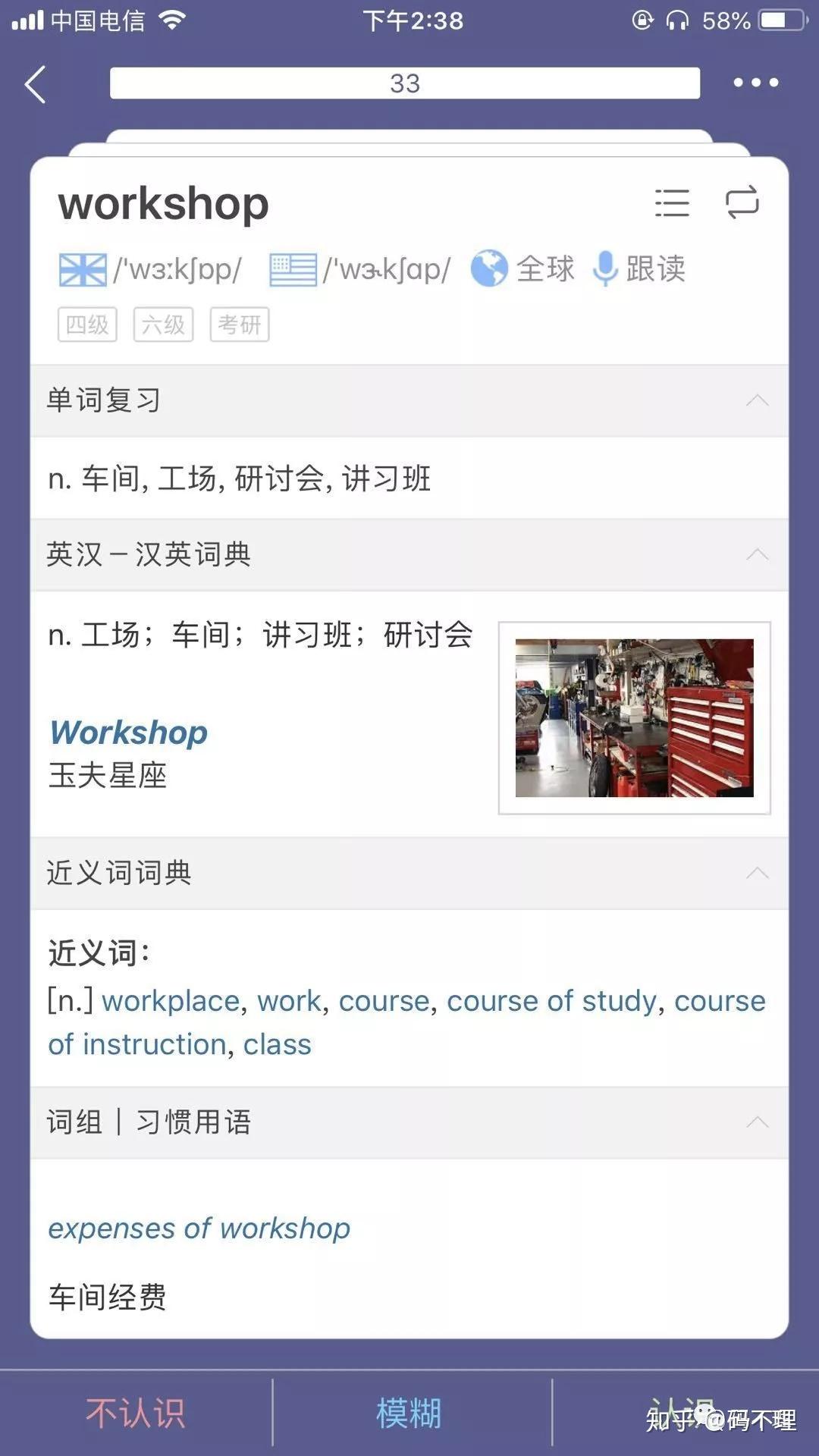Look up the synonym workplace

(171, 1001)
